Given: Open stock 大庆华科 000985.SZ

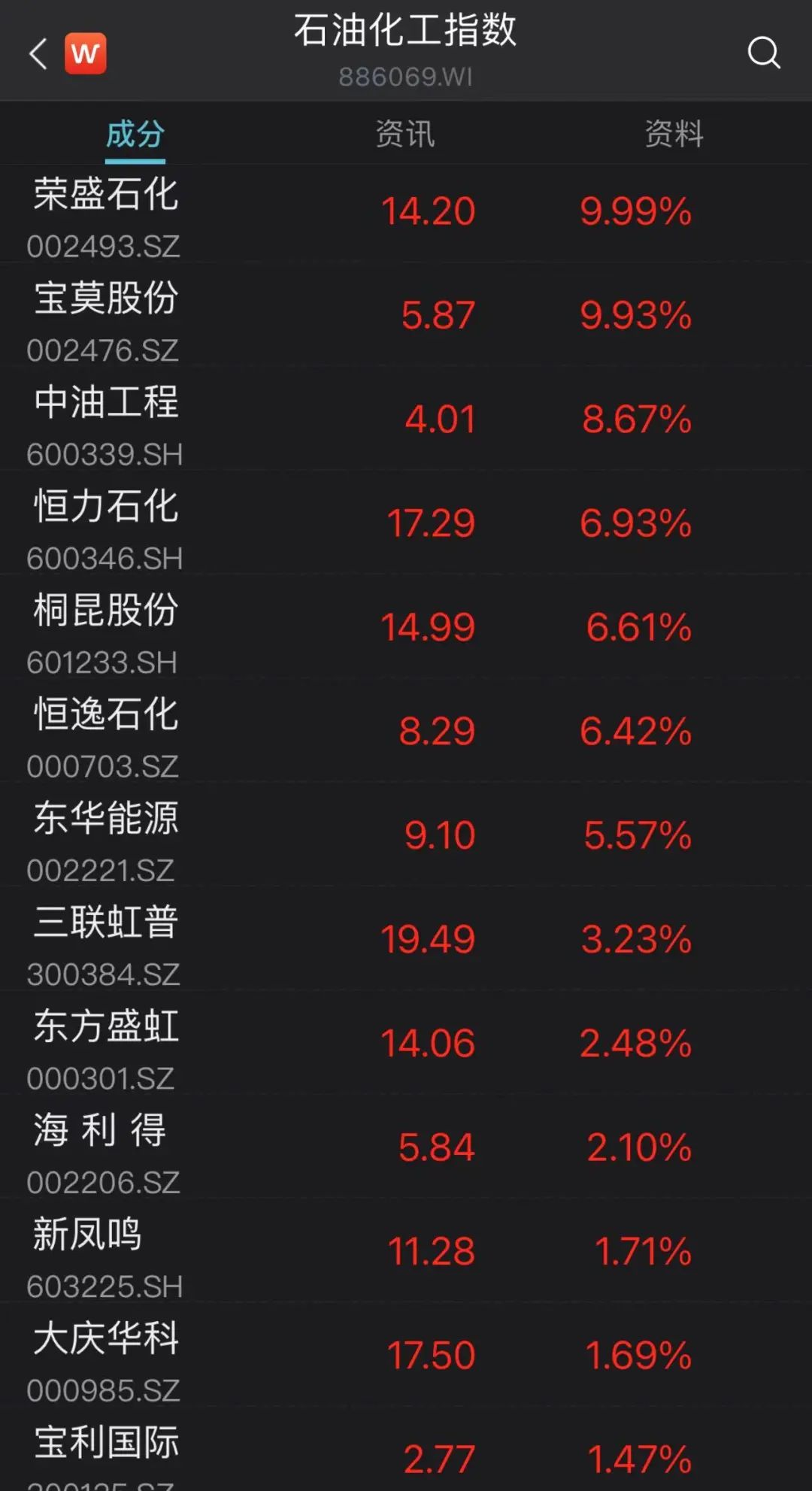Looking at the screenshot, I should point(406,1355).
